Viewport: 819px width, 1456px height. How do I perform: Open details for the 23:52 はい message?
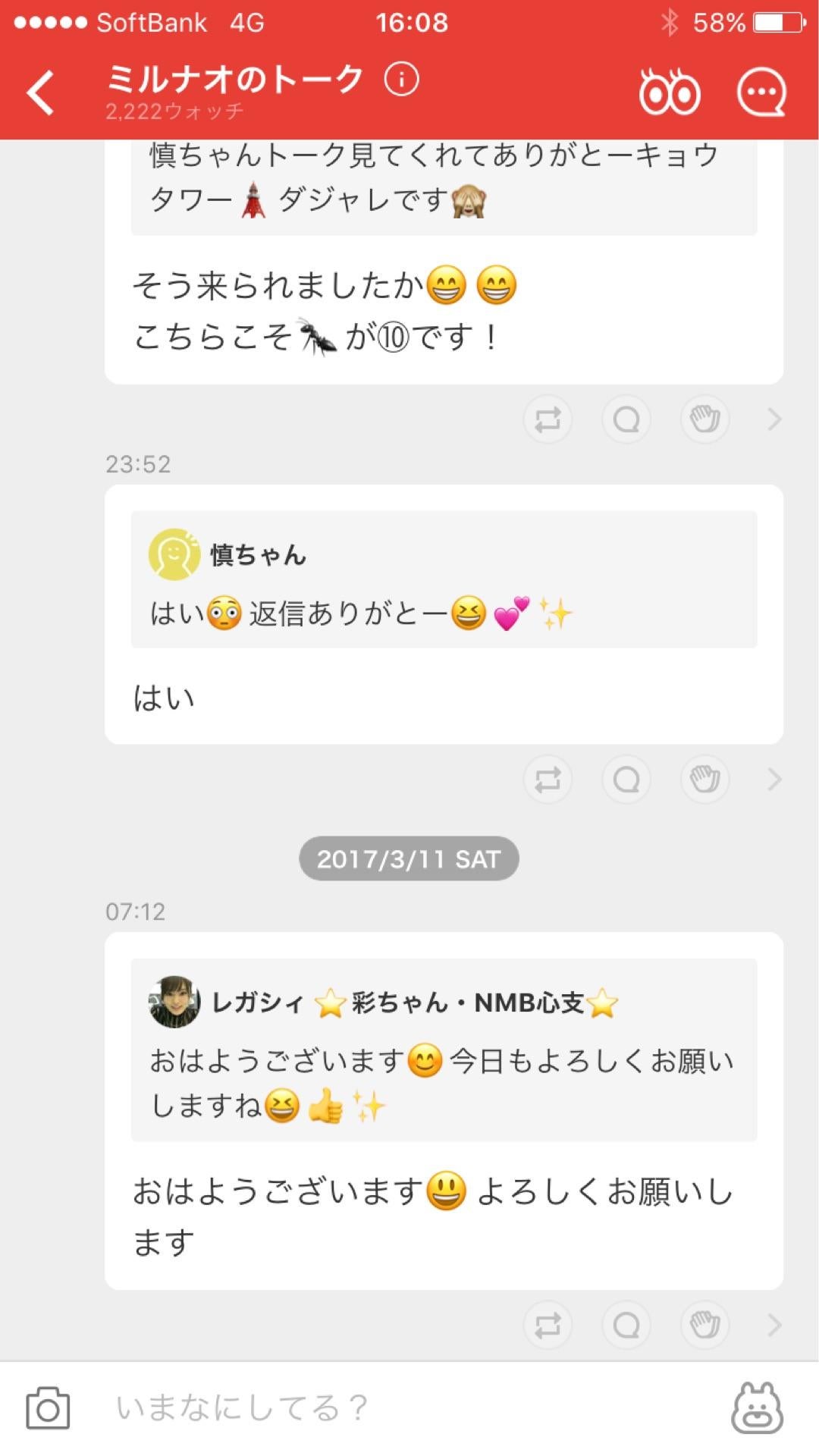pyautogui.click(x=774, y=779)
